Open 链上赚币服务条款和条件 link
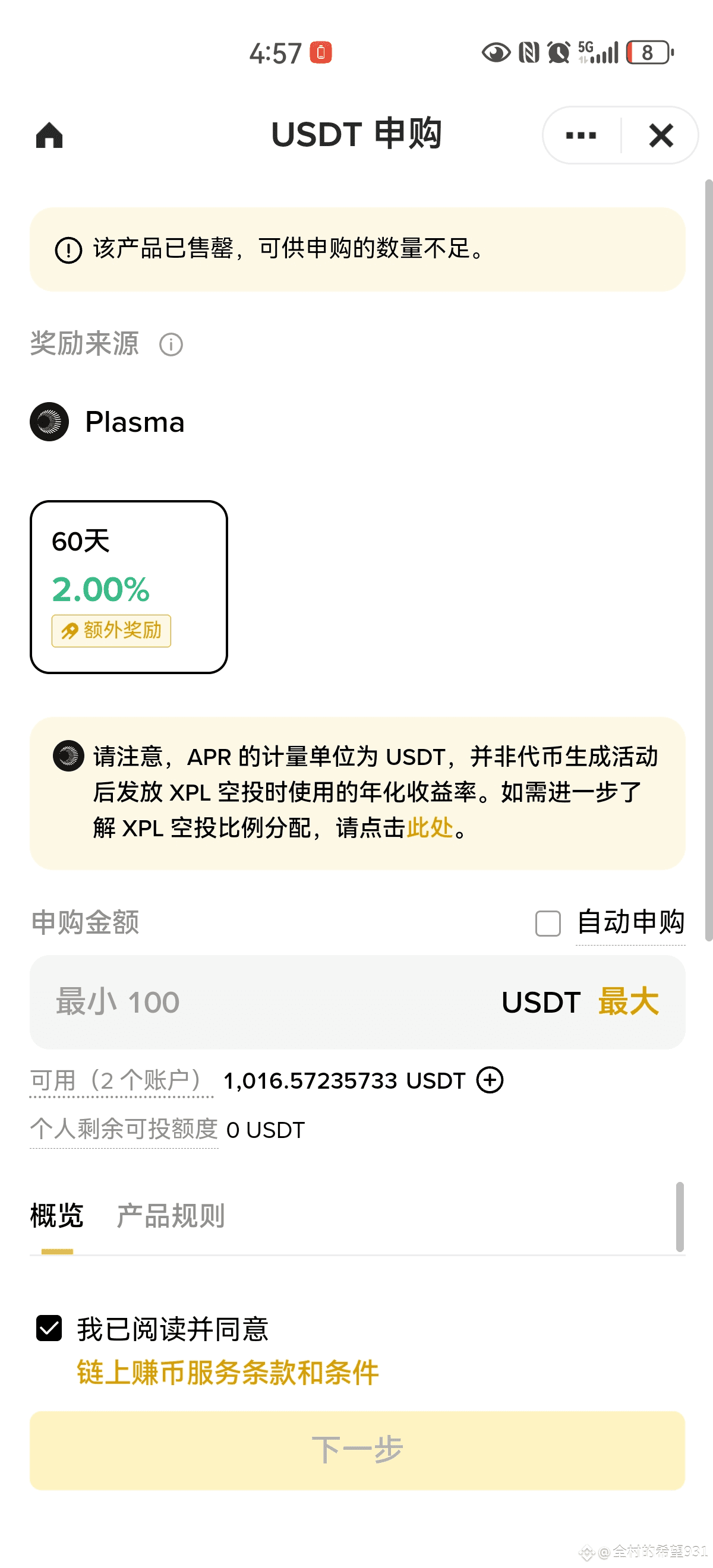713x1568 pixels. 228,1373
